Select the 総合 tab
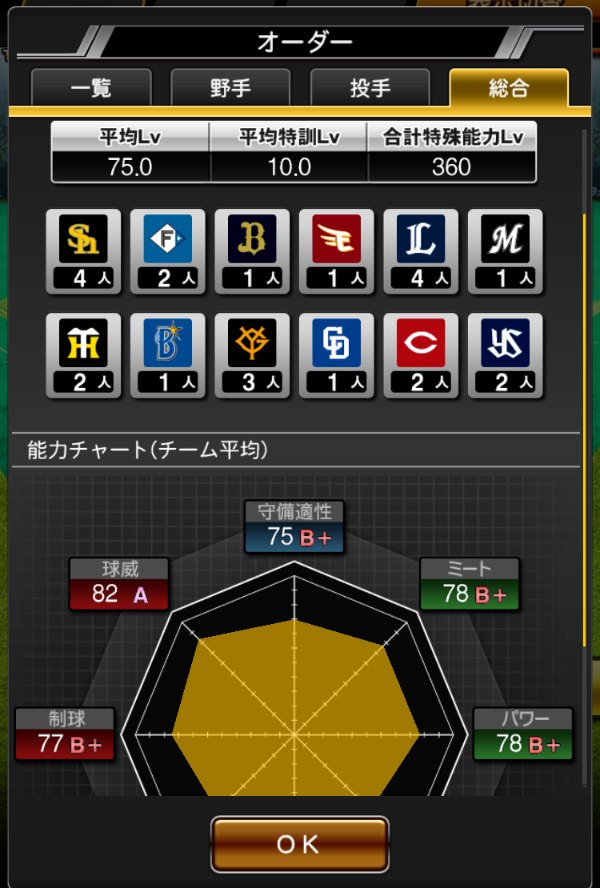Screen dimensions: 600x888 pyautogui.click(x=509, y=88)
